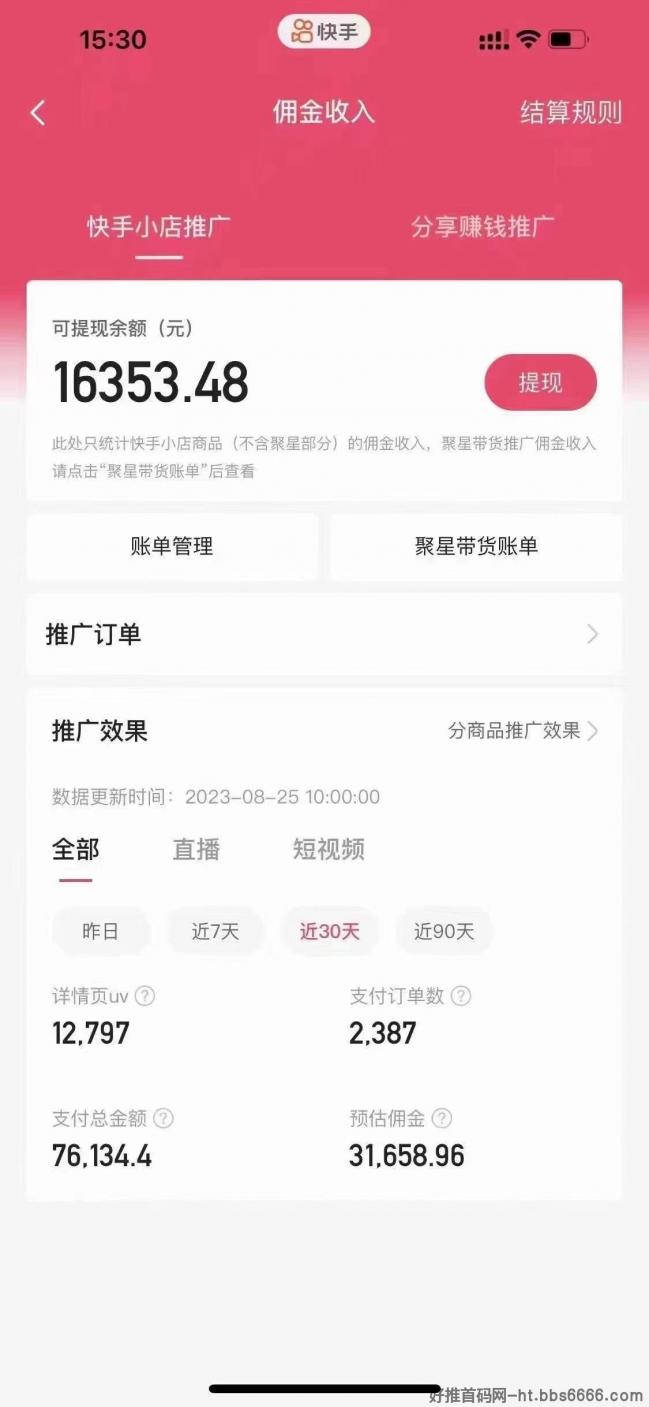Screen dimensions: 649x1407
Task: Choose the 近30天 range chip
Action: pyautogui.click(x=330, y=931)
